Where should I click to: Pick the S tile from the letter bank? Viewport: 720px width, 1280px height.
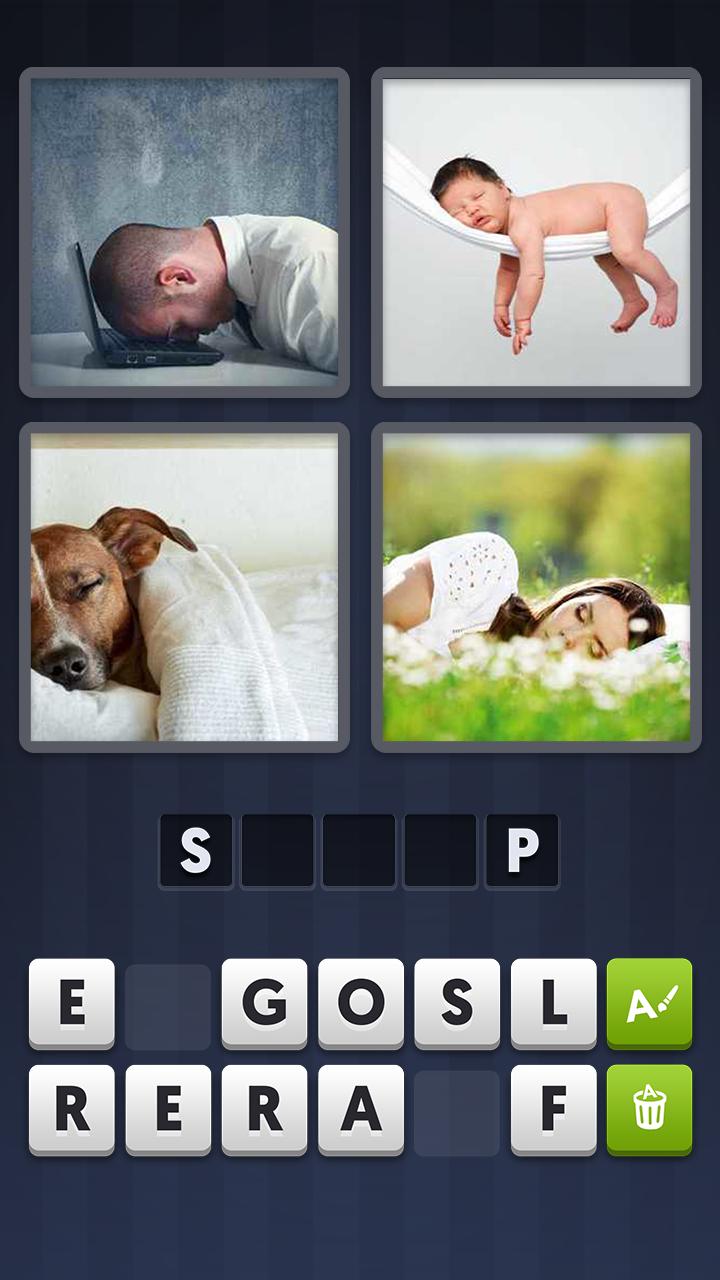tap(457, 1003)
